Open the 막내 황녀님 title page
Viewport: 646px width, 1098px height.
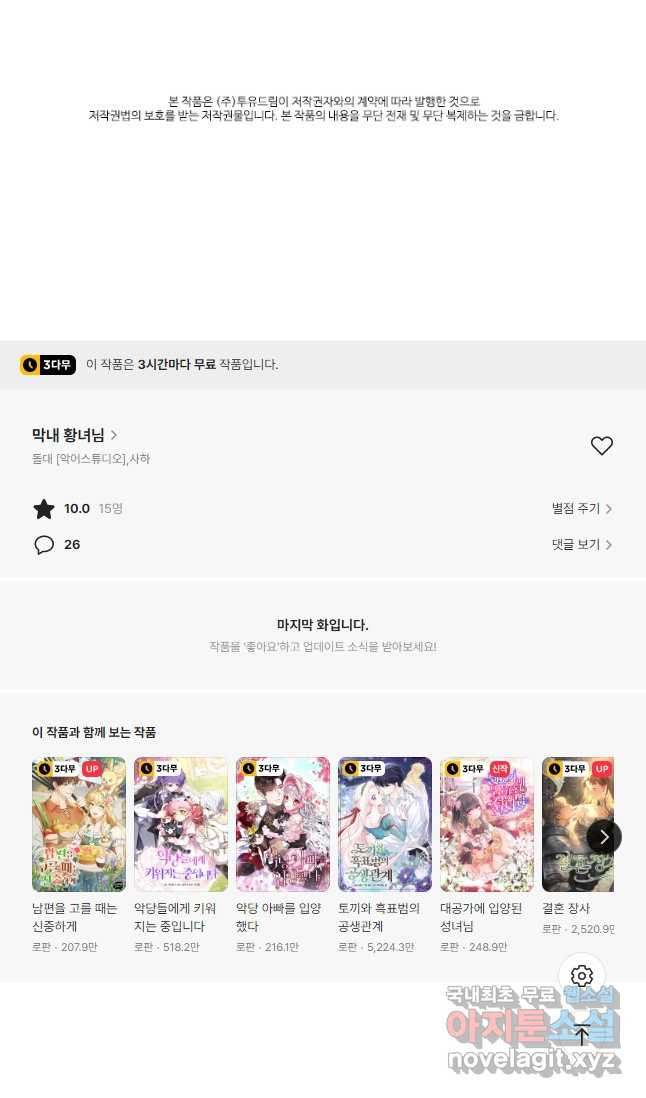[x=74, y=435]
